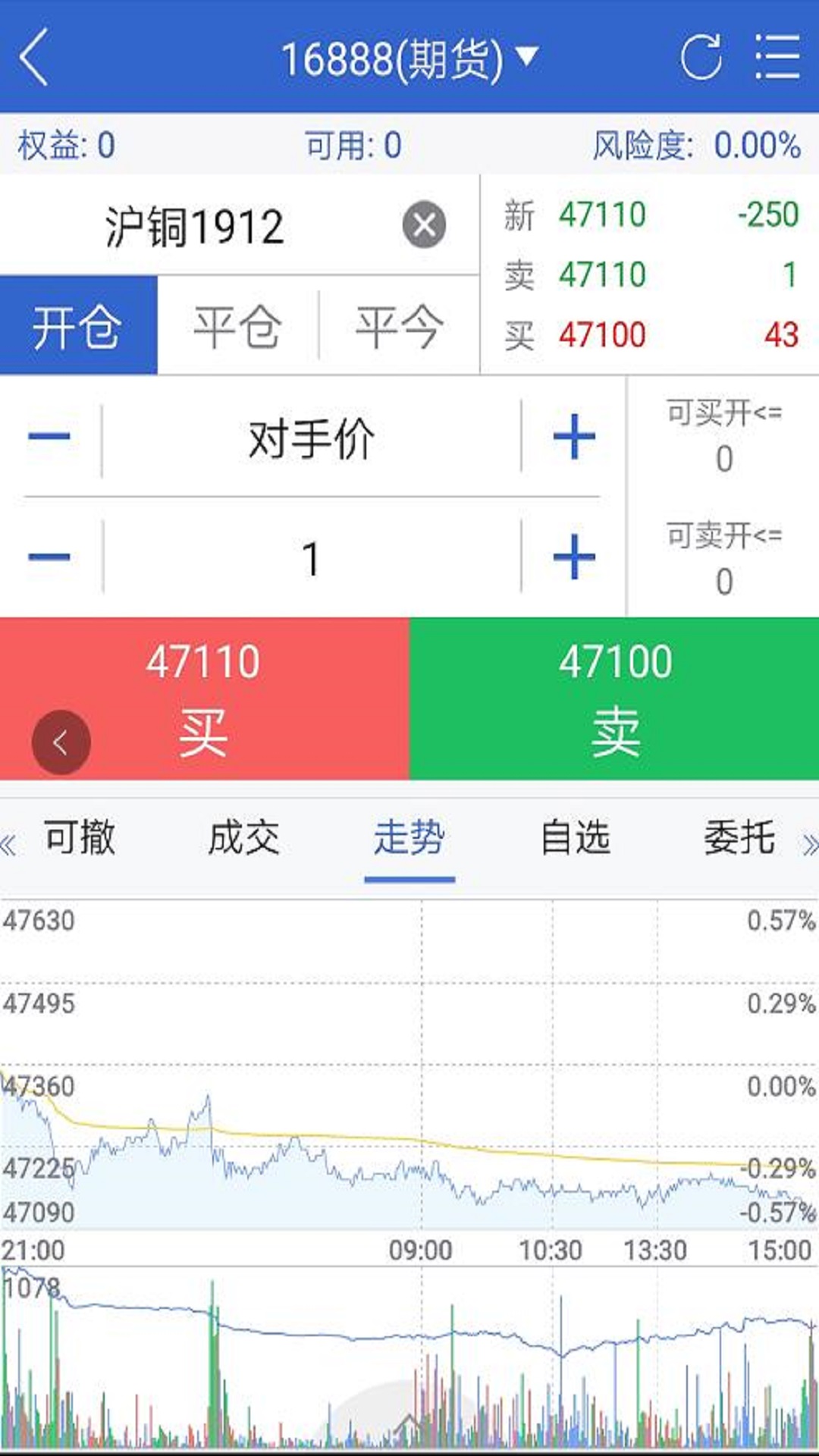Open the 自选 watchlist tab

click(x=574, y=836)
